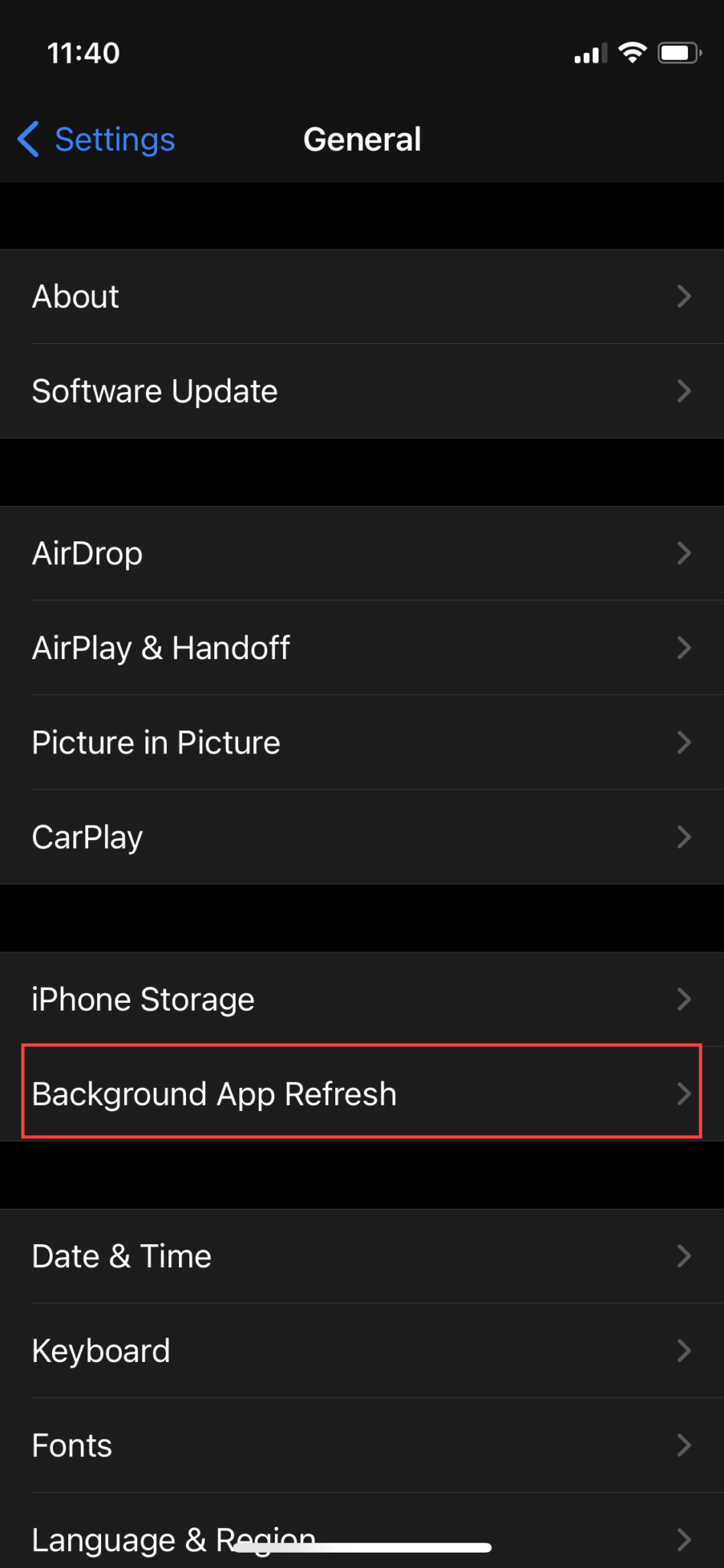Open Keyboard settings
This screenshot has width=724, height=1568.
pos(362,1350)
